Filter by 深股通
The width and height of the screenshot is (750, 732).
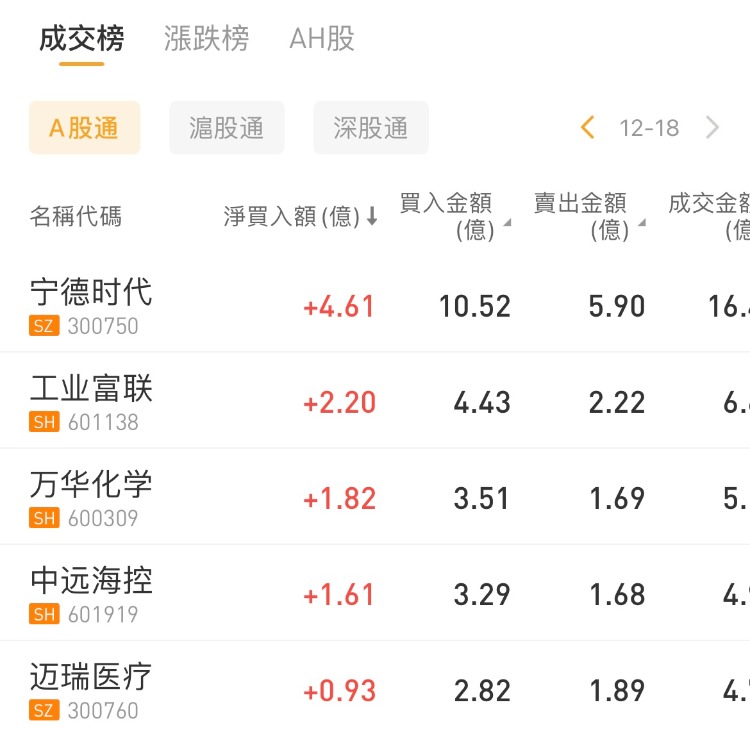[371, 128]
